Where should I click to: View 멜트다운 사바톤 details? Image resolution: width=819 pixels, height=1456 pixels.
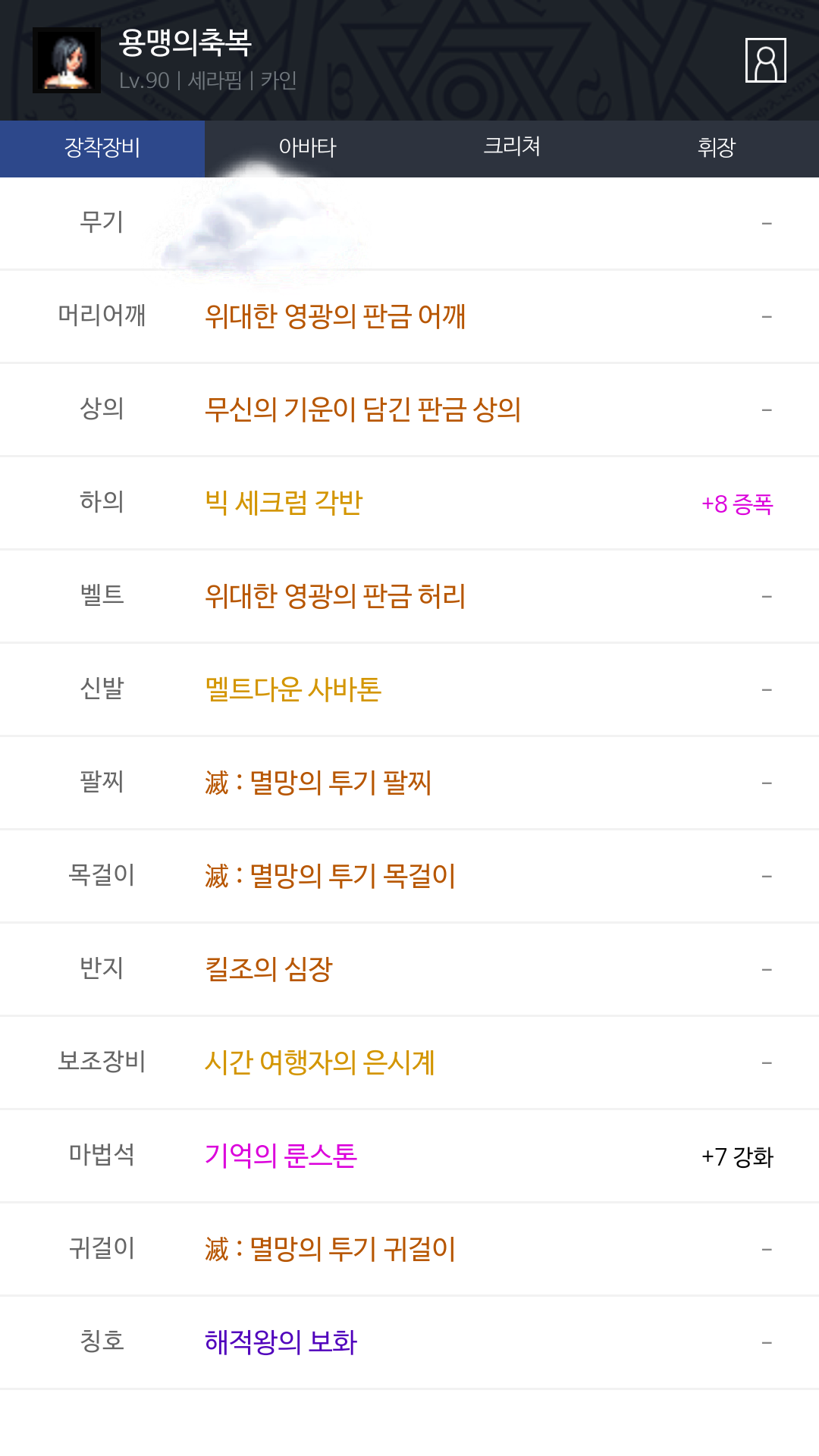coord(293,689)
